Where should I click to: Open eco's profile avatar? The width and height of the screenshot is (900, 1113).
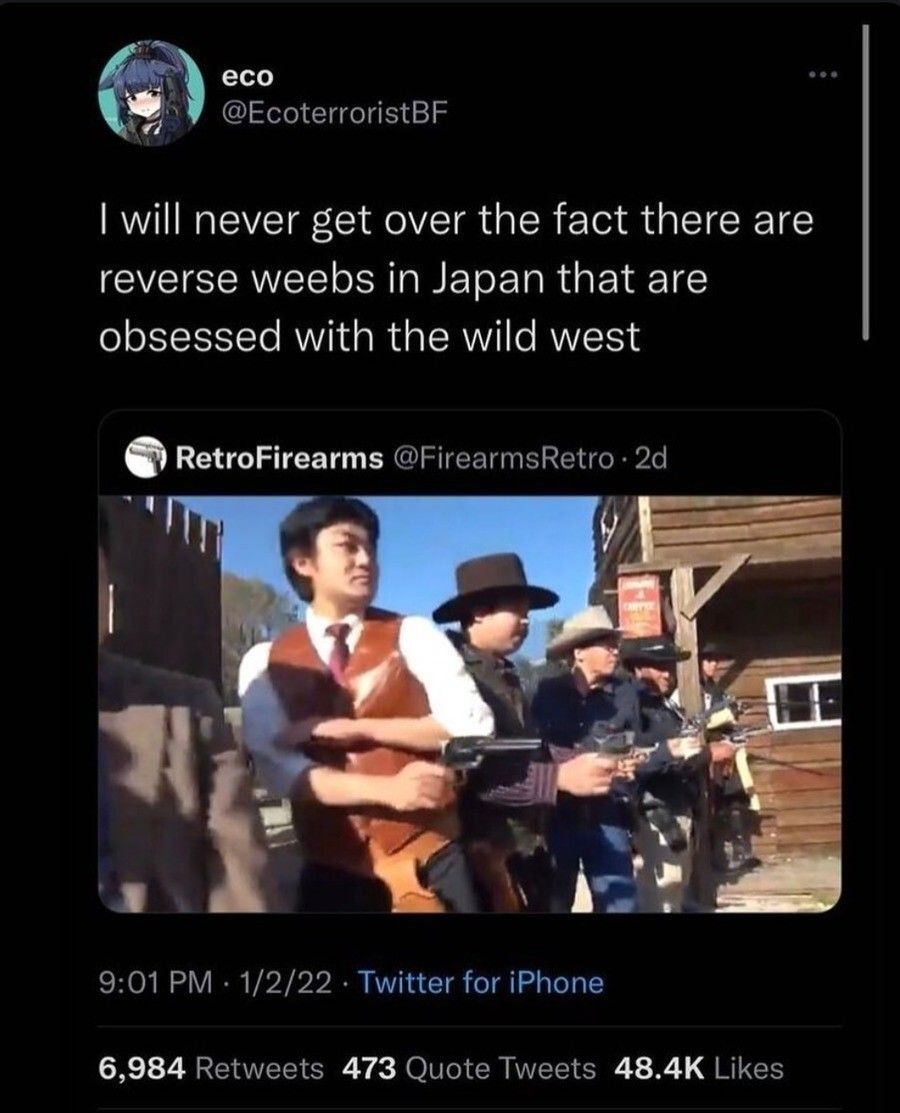pos(151,94)
